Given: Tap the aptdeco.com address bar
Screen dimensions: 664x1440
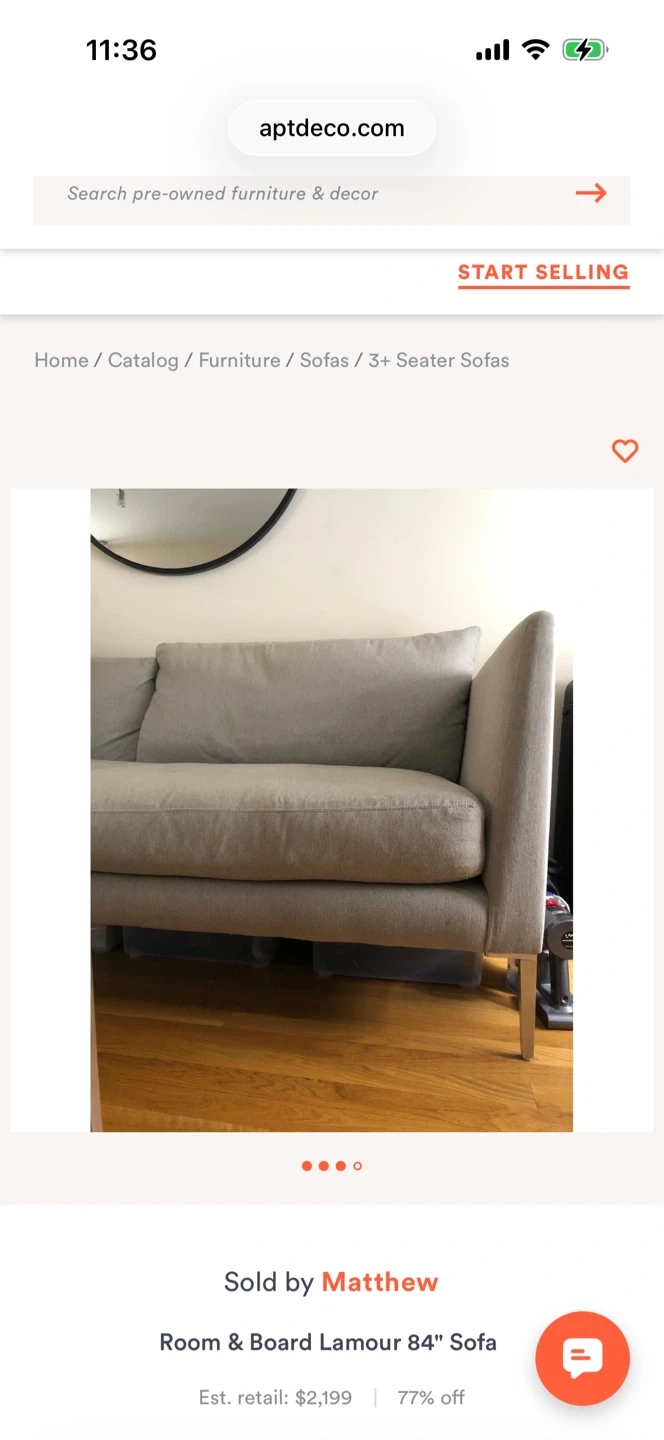Looking at the screenshot, I should coord(332,128).
